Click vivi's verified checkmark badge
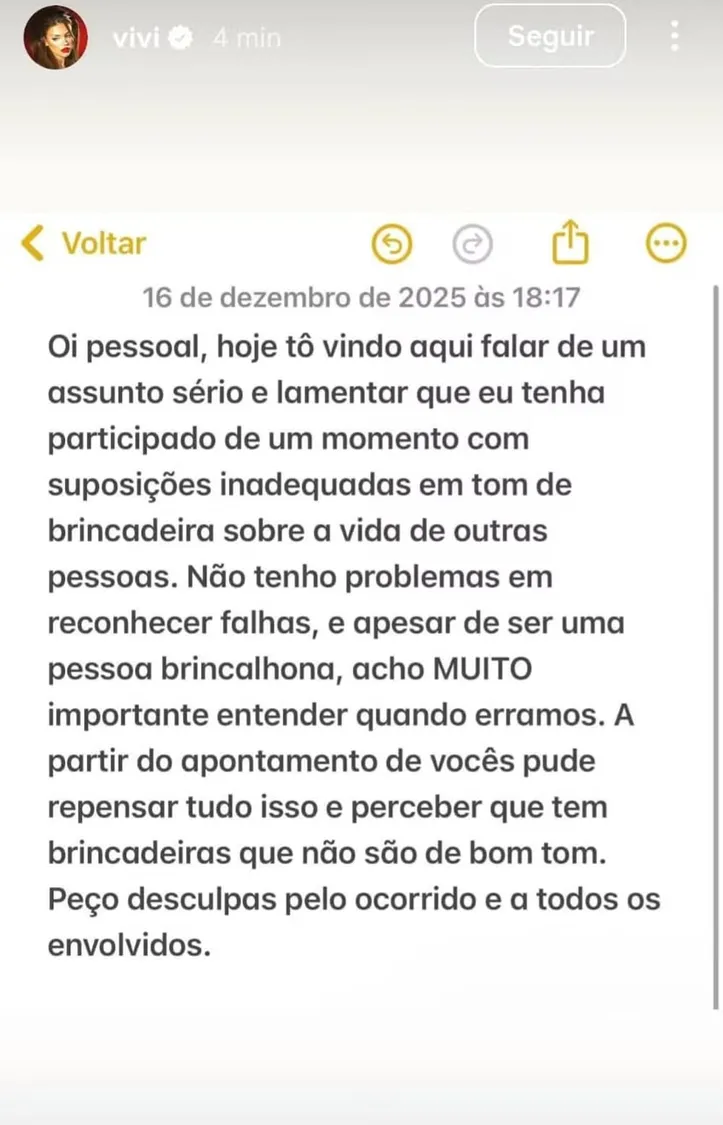The image size is (723, 1125). point(180,36)
